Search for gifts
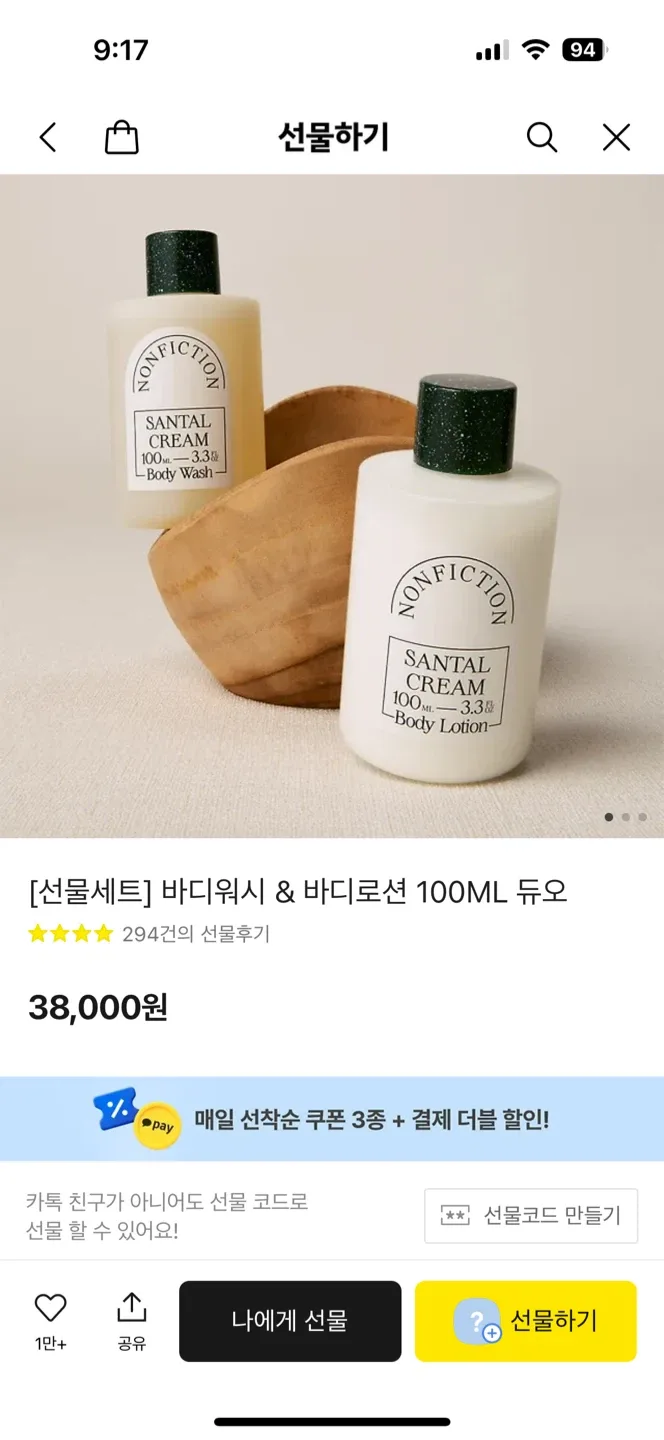The height and width of the screenshot is (1440, 664). point(541,137)
